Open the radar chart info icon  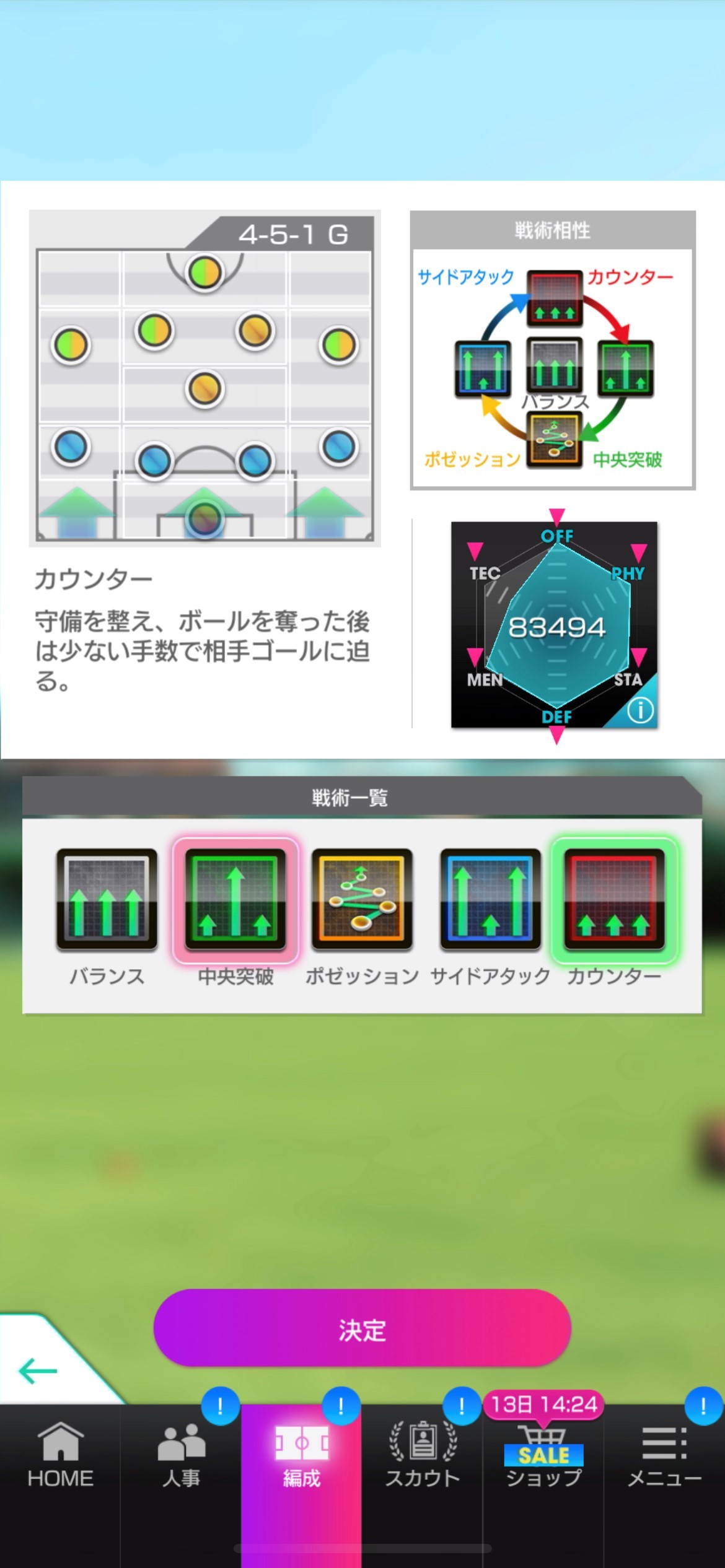(640, 710)
